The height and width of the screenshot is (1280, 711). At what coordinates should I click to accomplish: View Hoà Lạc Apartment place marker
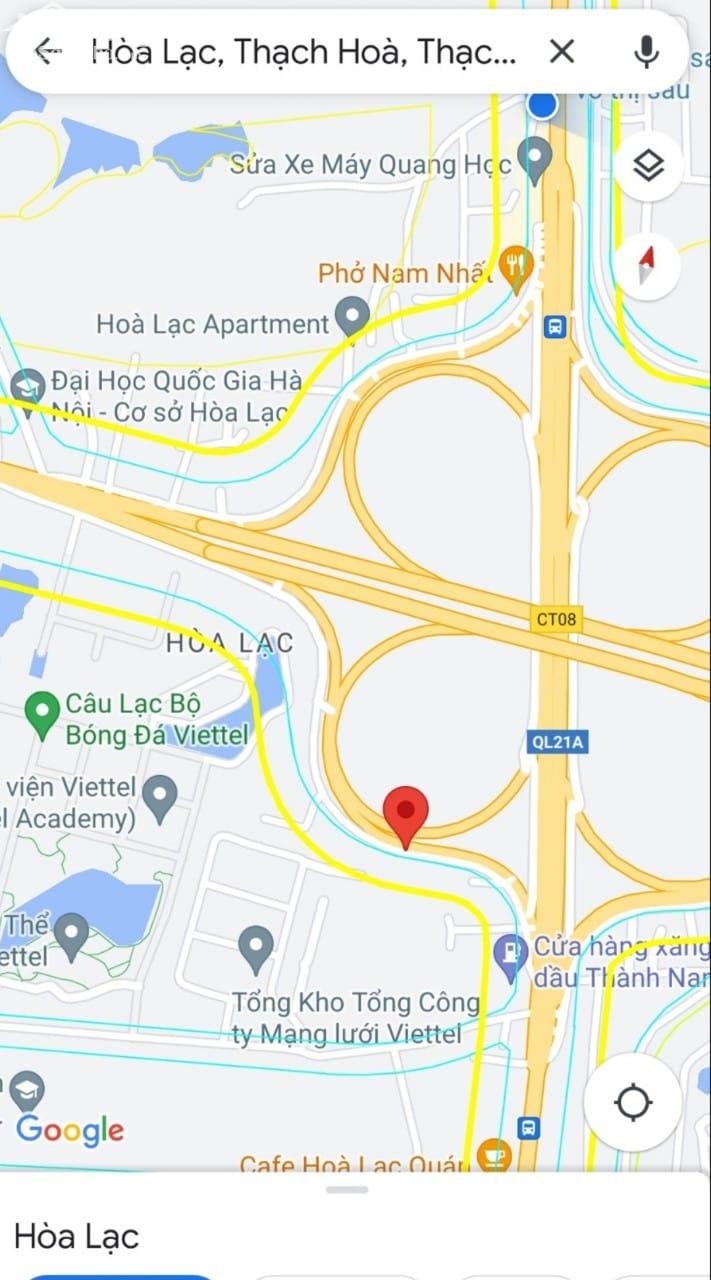[351, 319]
